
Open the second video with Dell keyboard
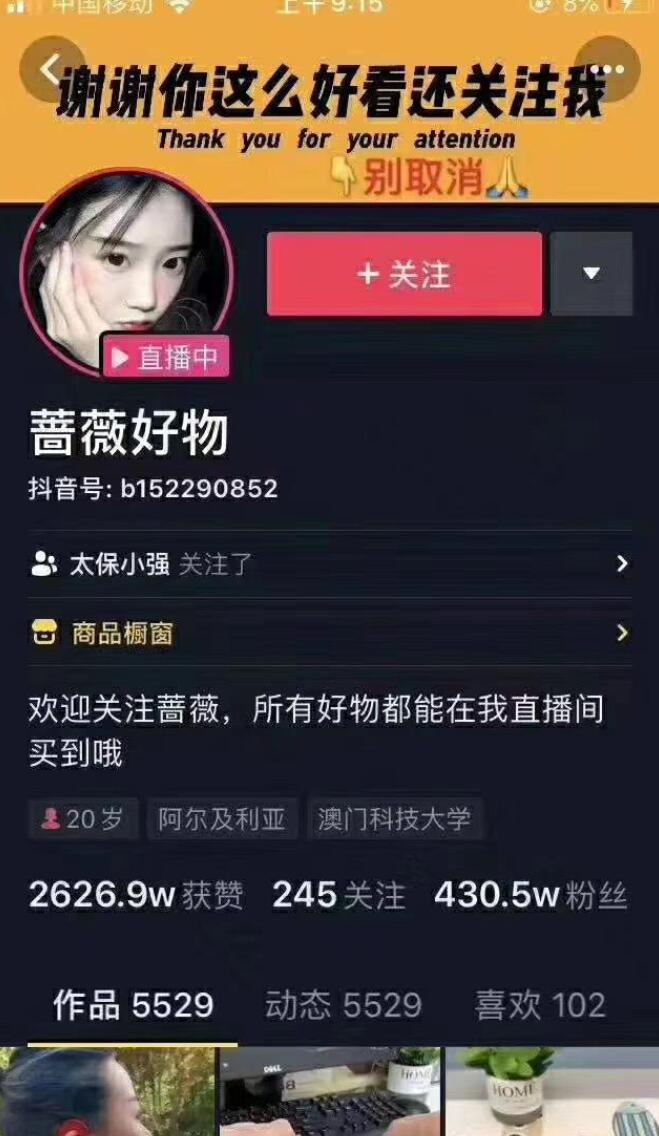[329, 1092]
